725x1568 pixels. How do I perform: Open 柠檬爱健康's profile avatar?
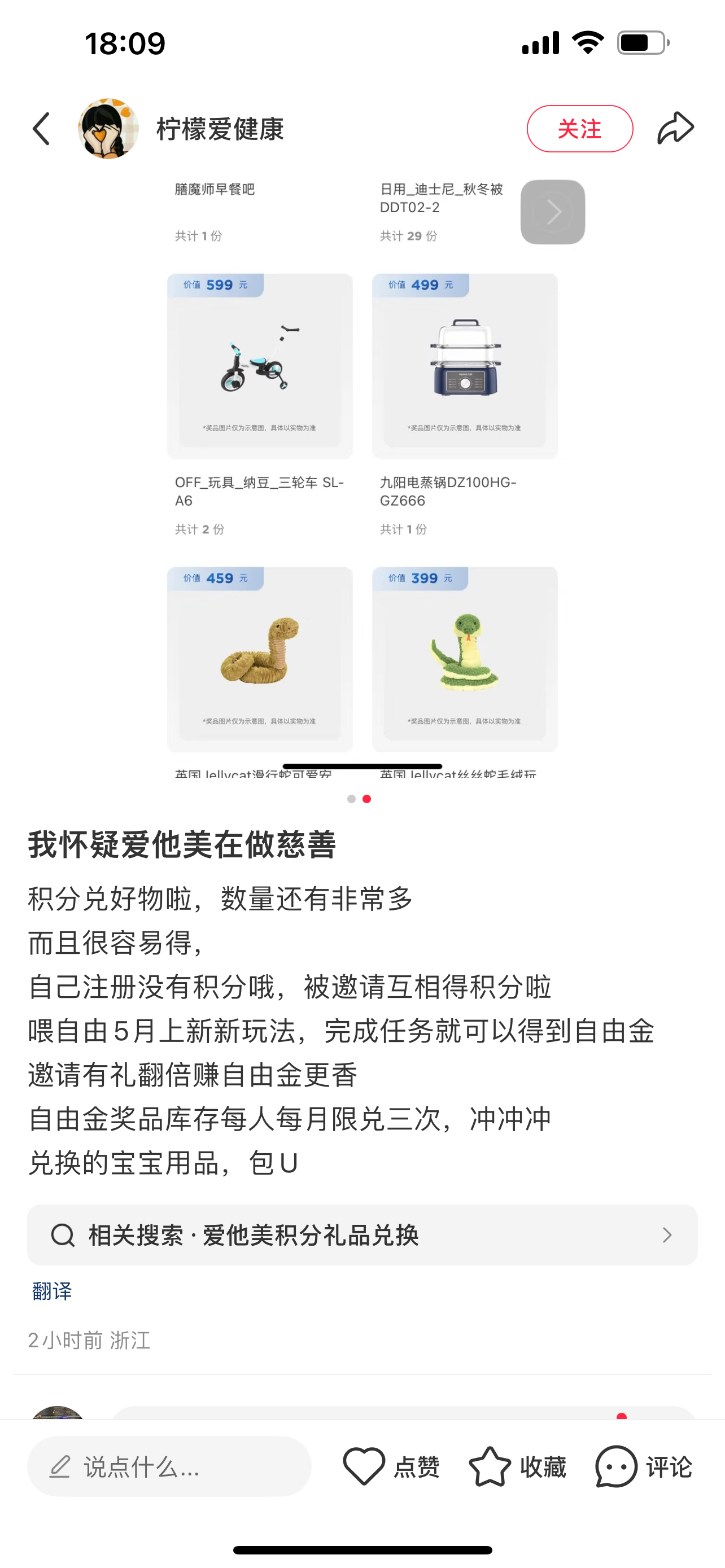pyautogui.click(x=108, y=129)
